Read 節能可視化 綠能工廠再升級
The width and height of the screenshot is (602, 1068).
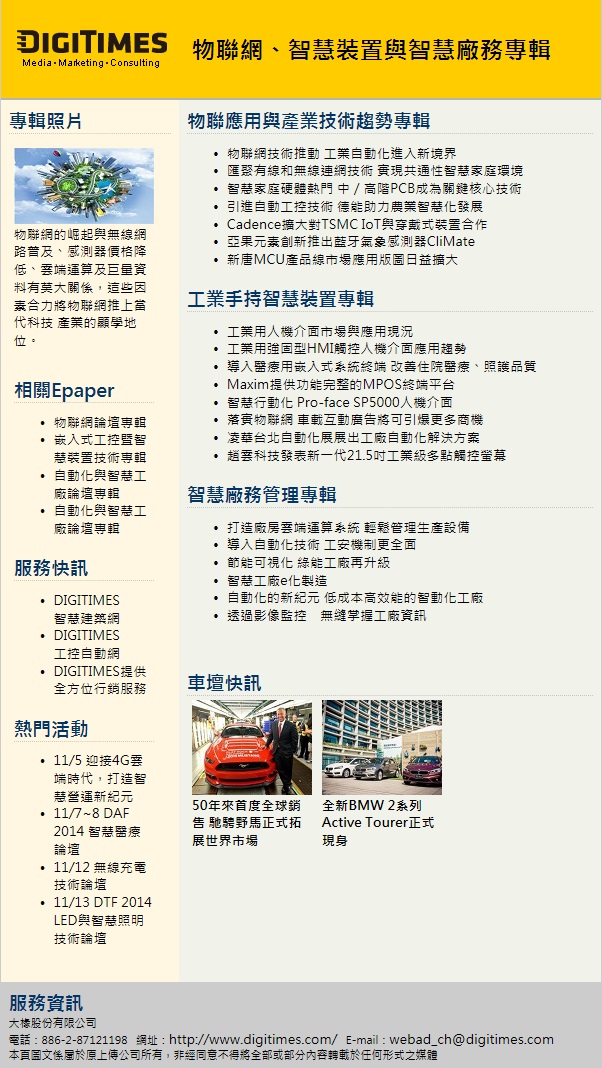point(308,563)
